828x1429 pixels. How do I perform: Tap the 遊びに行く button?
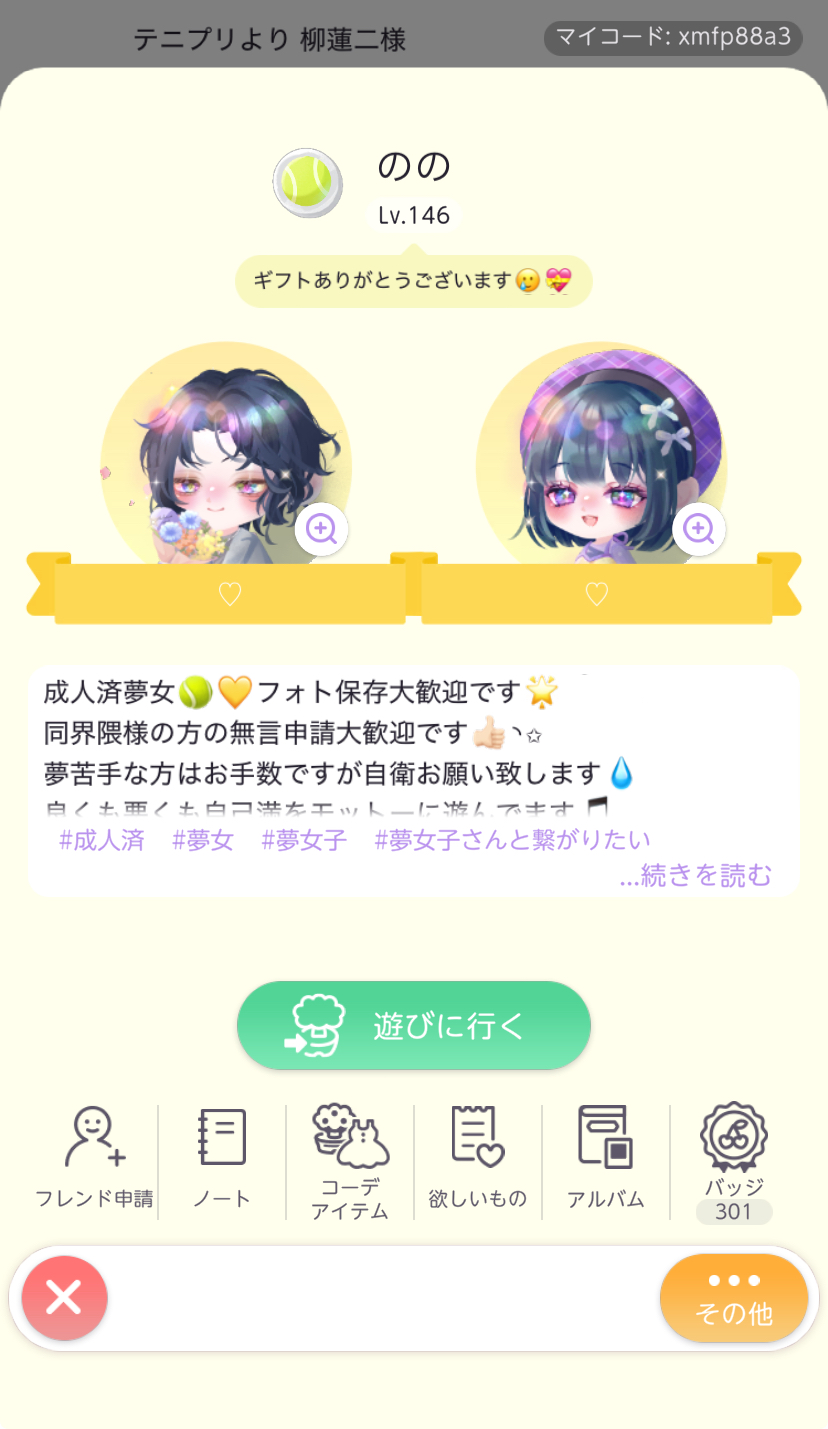click(414, 1026)
